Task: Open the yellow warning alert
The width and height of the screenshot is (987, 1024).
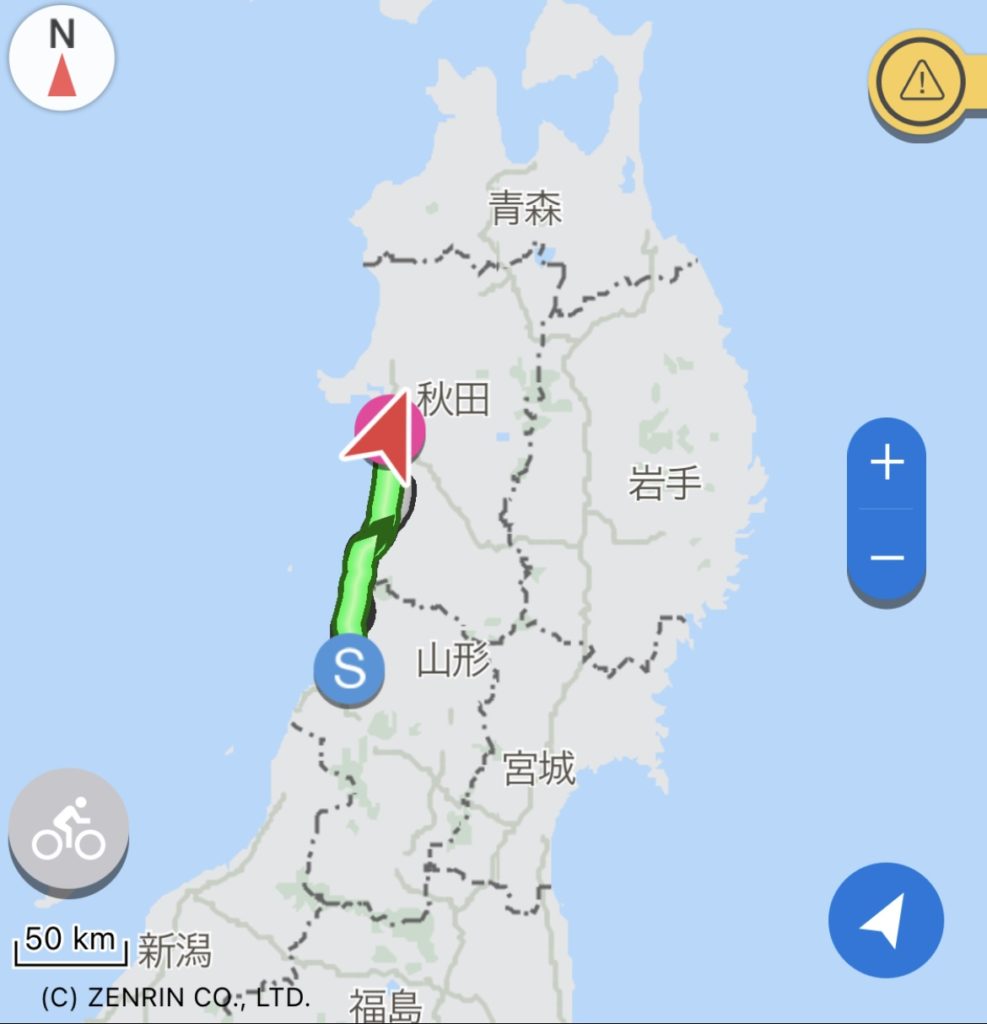Action: 920,82
